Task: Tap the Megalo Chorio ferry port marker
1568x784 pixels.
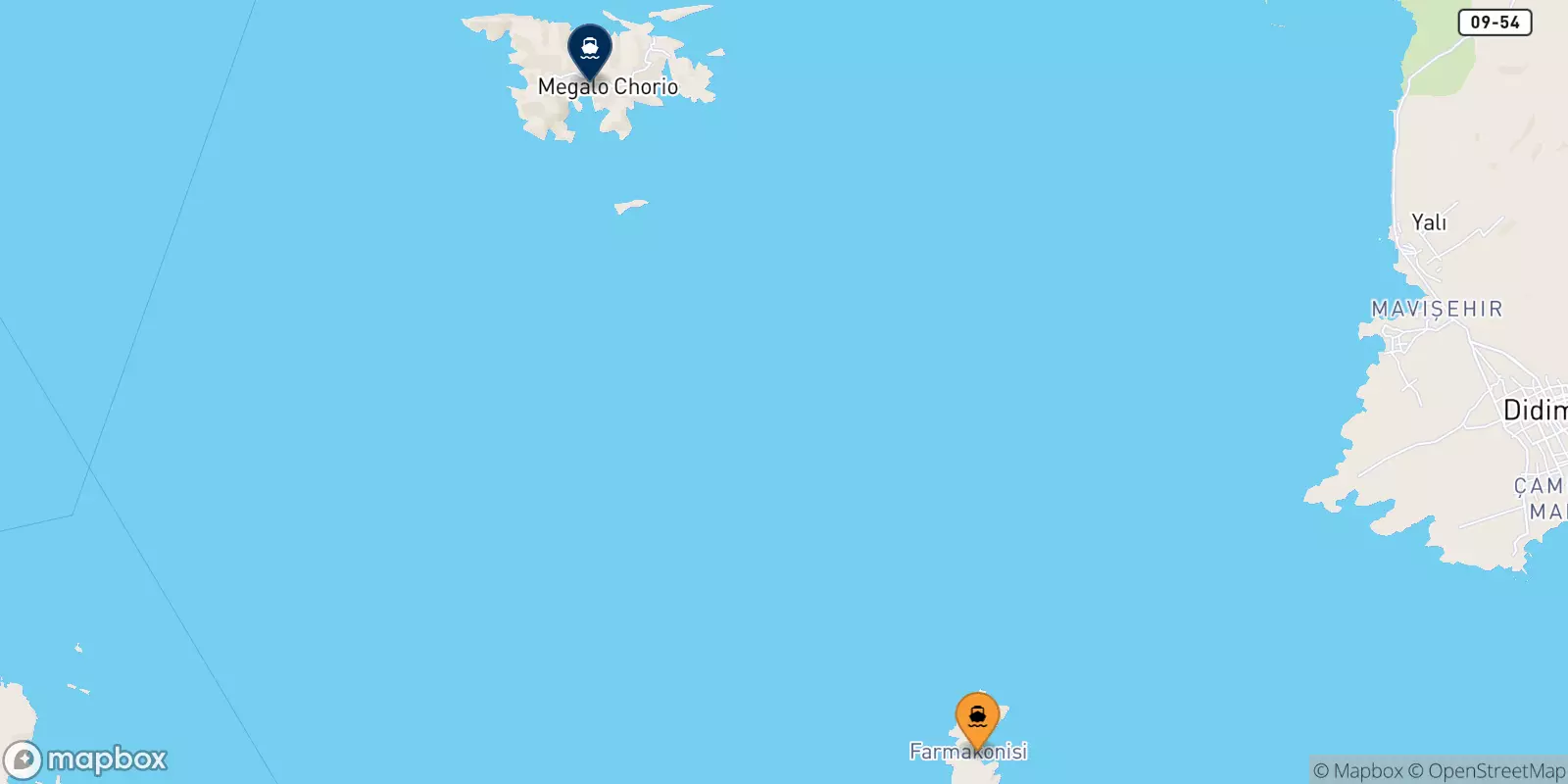Action: point(590,49)
